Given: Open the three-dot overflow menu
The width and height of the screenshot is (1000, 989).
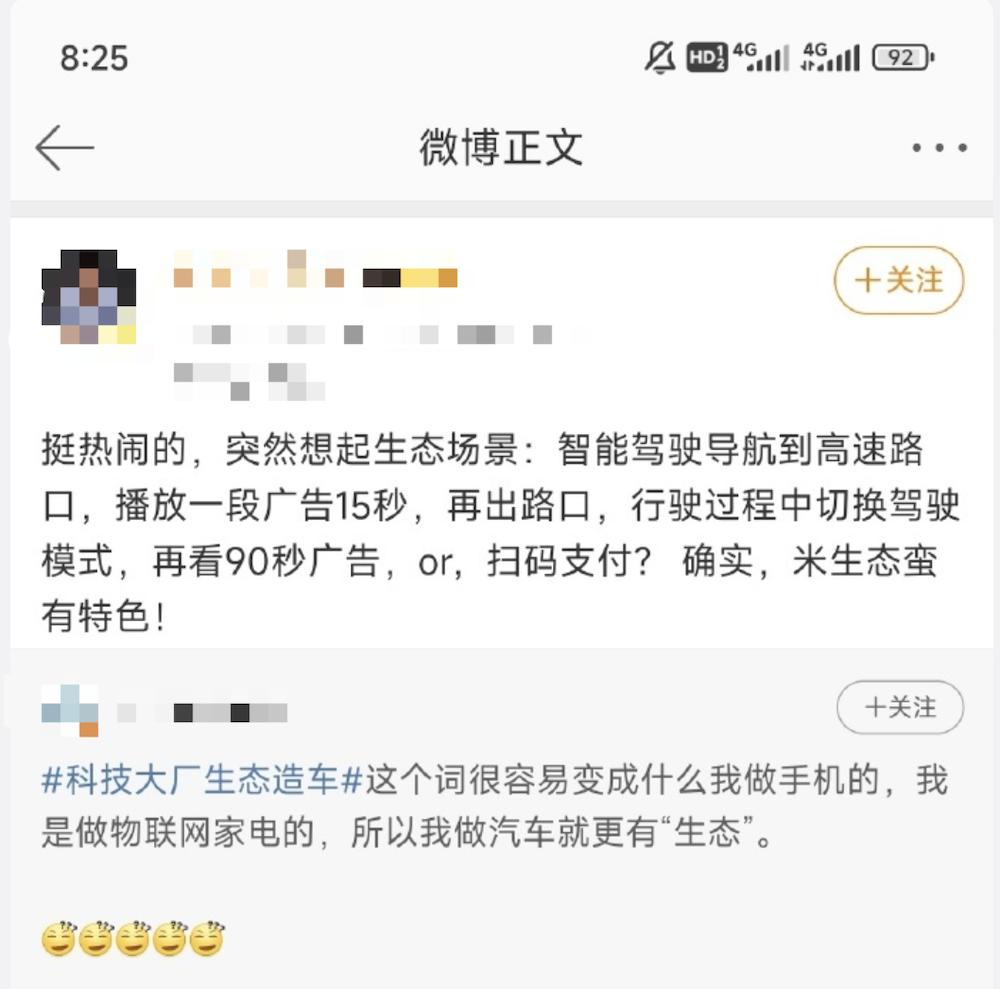Looking at the screenshot, I should pyautogui.click(x=939, y=149).
